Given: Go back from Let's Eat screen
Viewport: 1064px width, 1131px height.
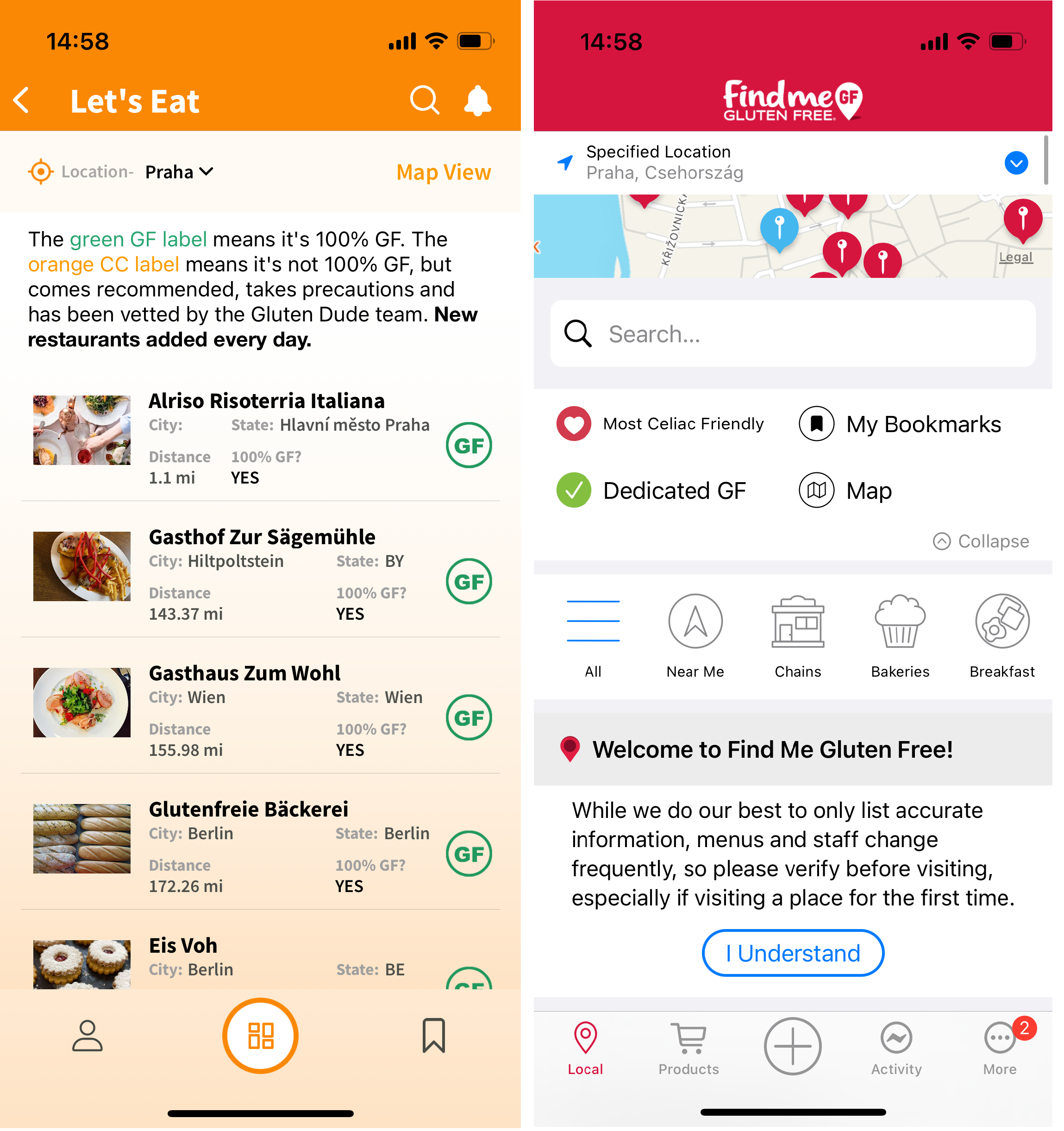Looking at the screenshot, I should coord(22,101).
